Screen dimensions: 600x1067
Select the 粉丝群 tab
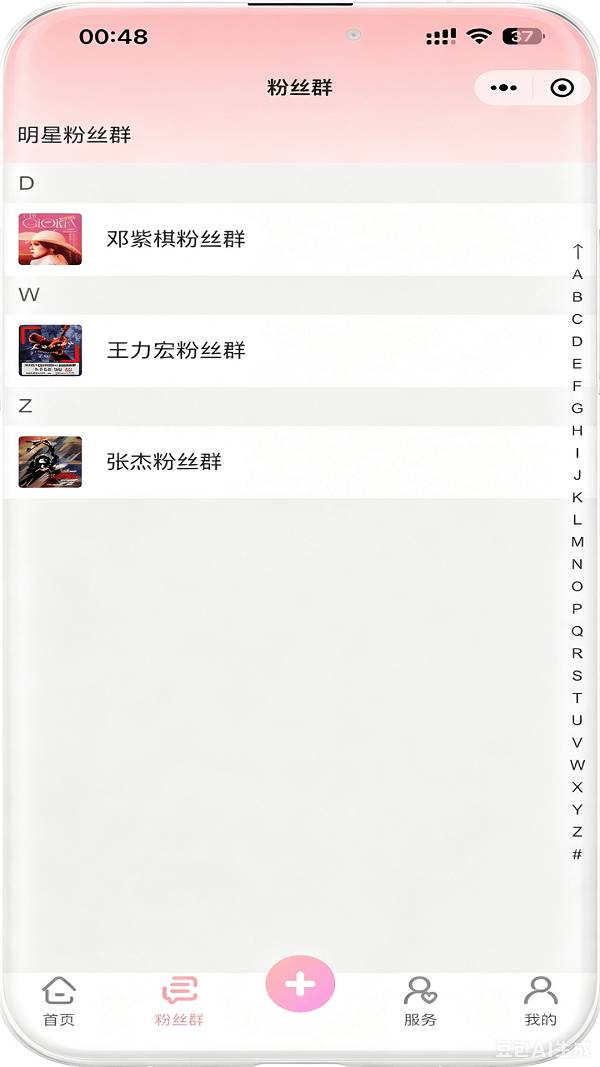[x=180, y=1001]
